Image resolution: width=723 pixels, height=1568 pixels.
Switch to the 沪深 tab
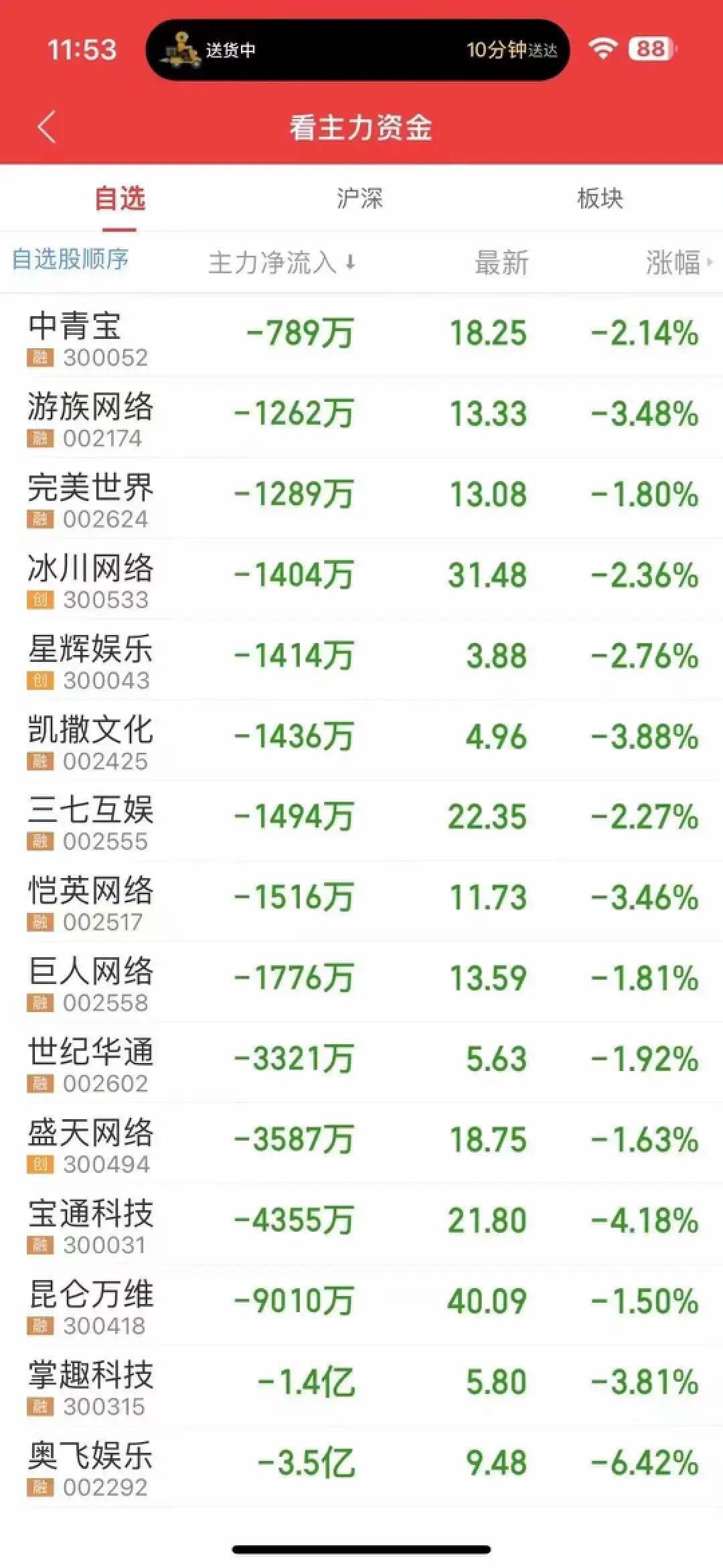(x=359, y=199)
